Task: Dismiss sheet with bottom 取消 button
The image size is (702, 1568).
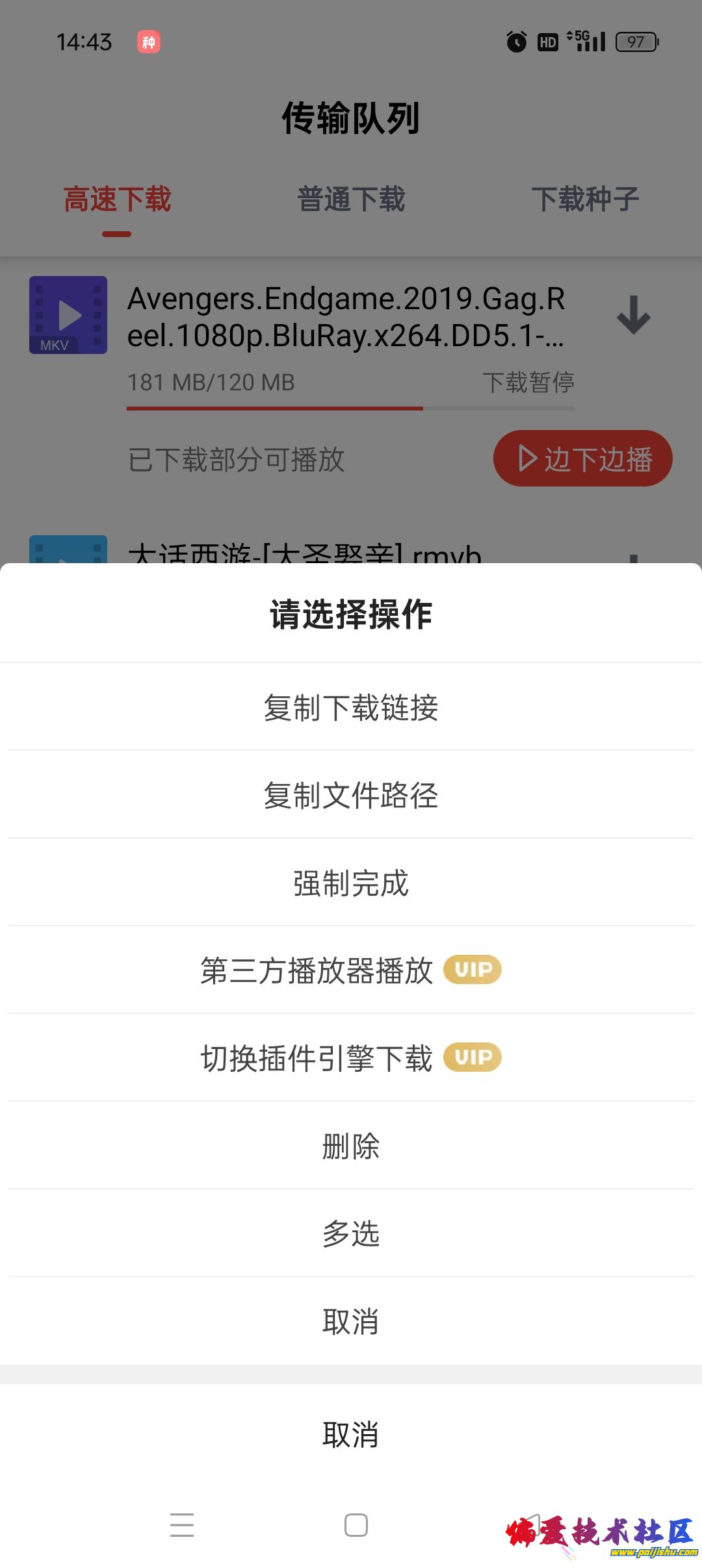Action: (351, 1434)
